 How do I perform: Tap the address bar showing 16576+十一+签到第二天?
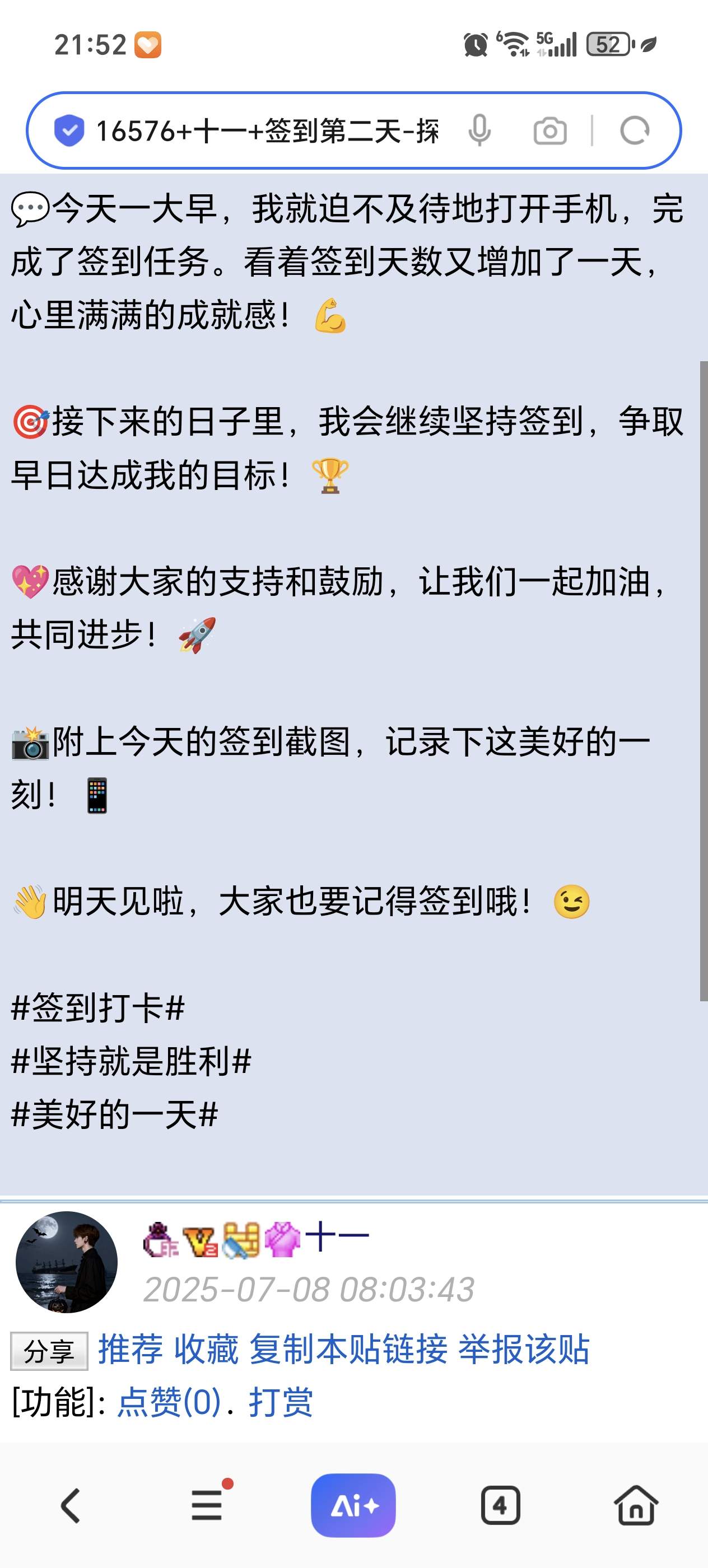point(267,131)
